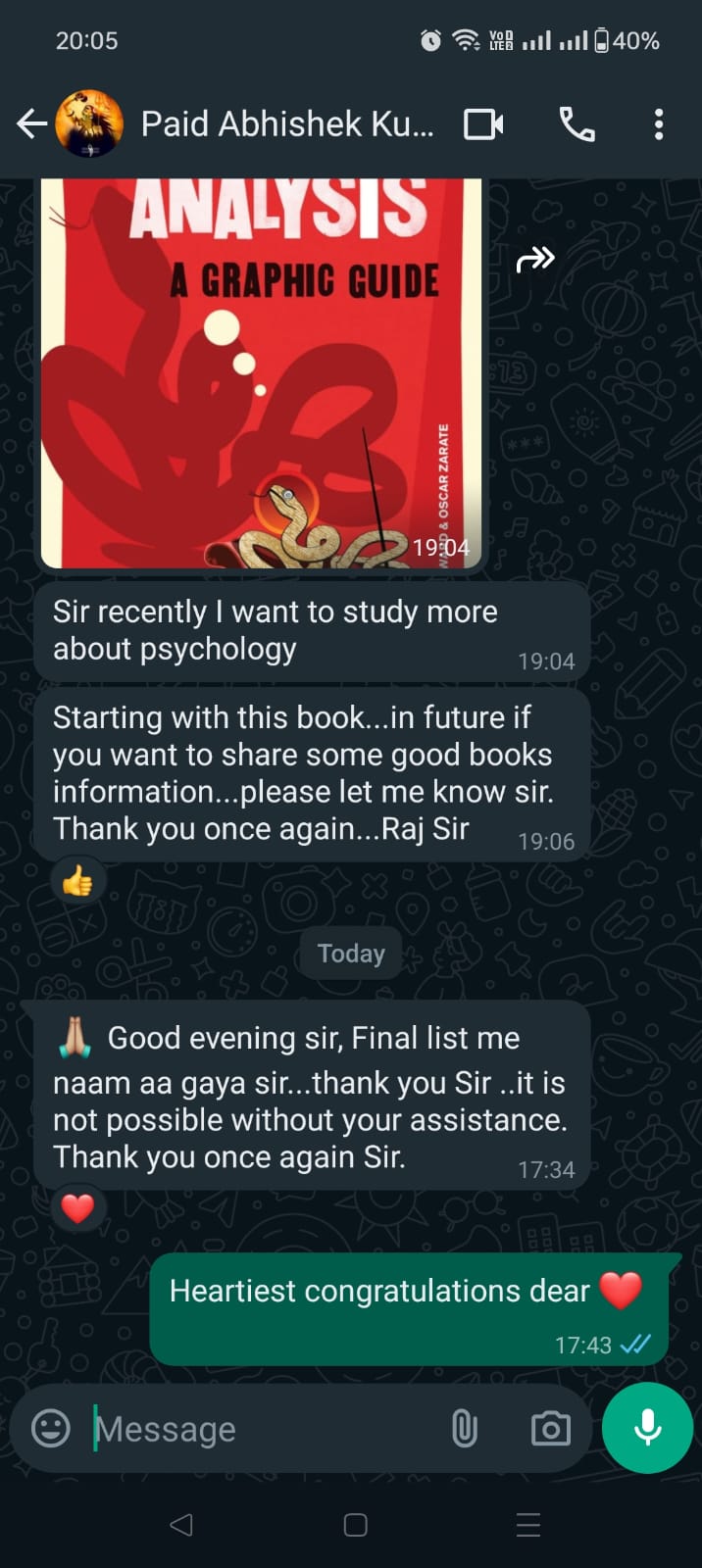
Task: Tap the system home button
Action: [x=355, y=1525]
